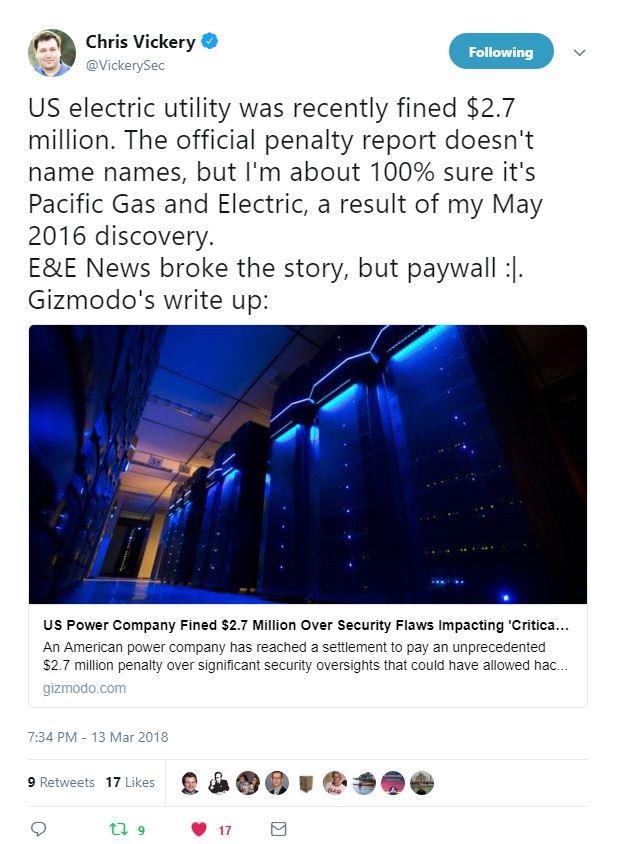This screenshot has width=621, height=844.
Task: Reply to this tweet
Action: 39,829
